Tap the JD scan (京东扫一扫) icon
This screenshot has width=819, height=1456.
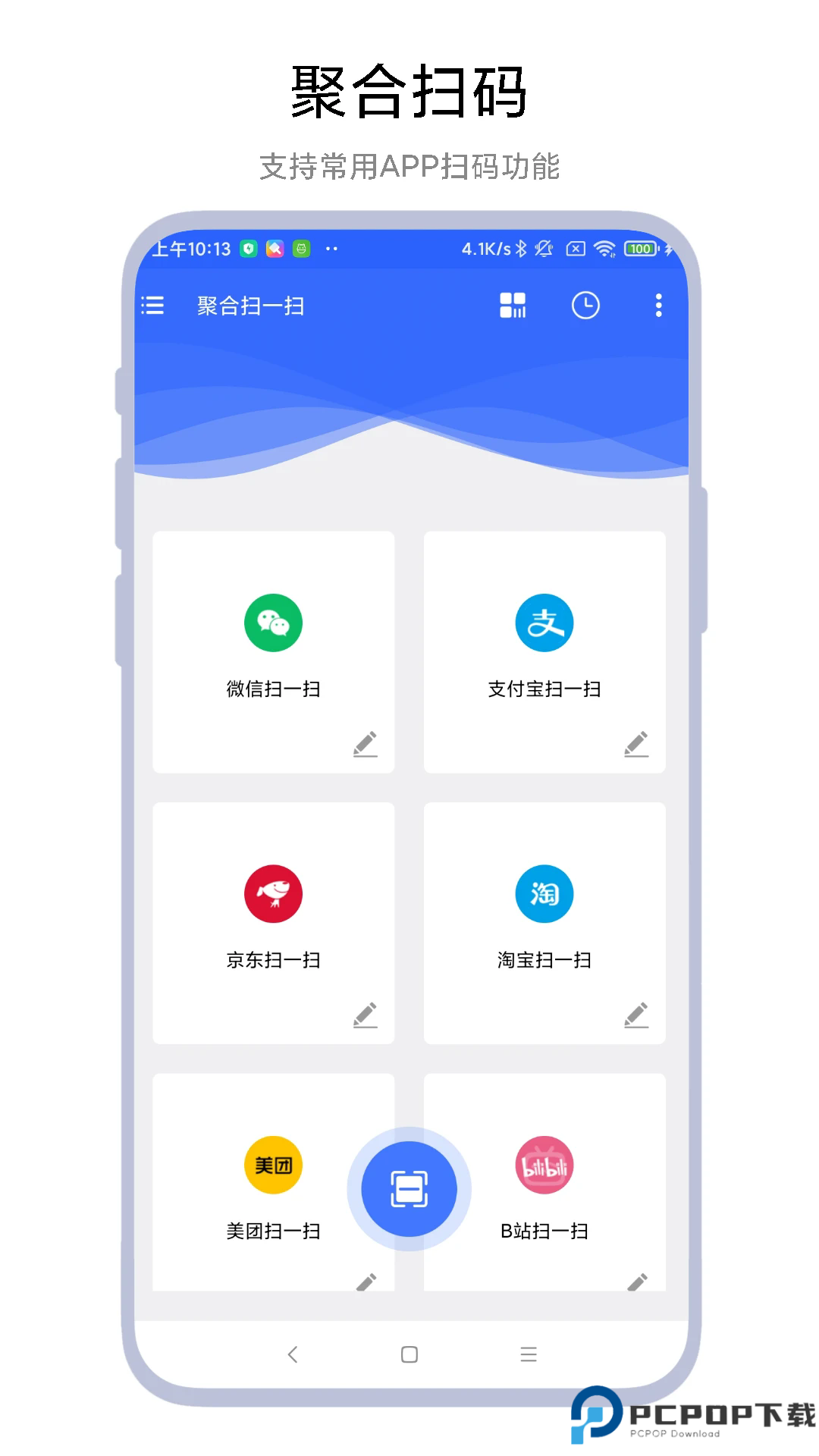(274, 893)
